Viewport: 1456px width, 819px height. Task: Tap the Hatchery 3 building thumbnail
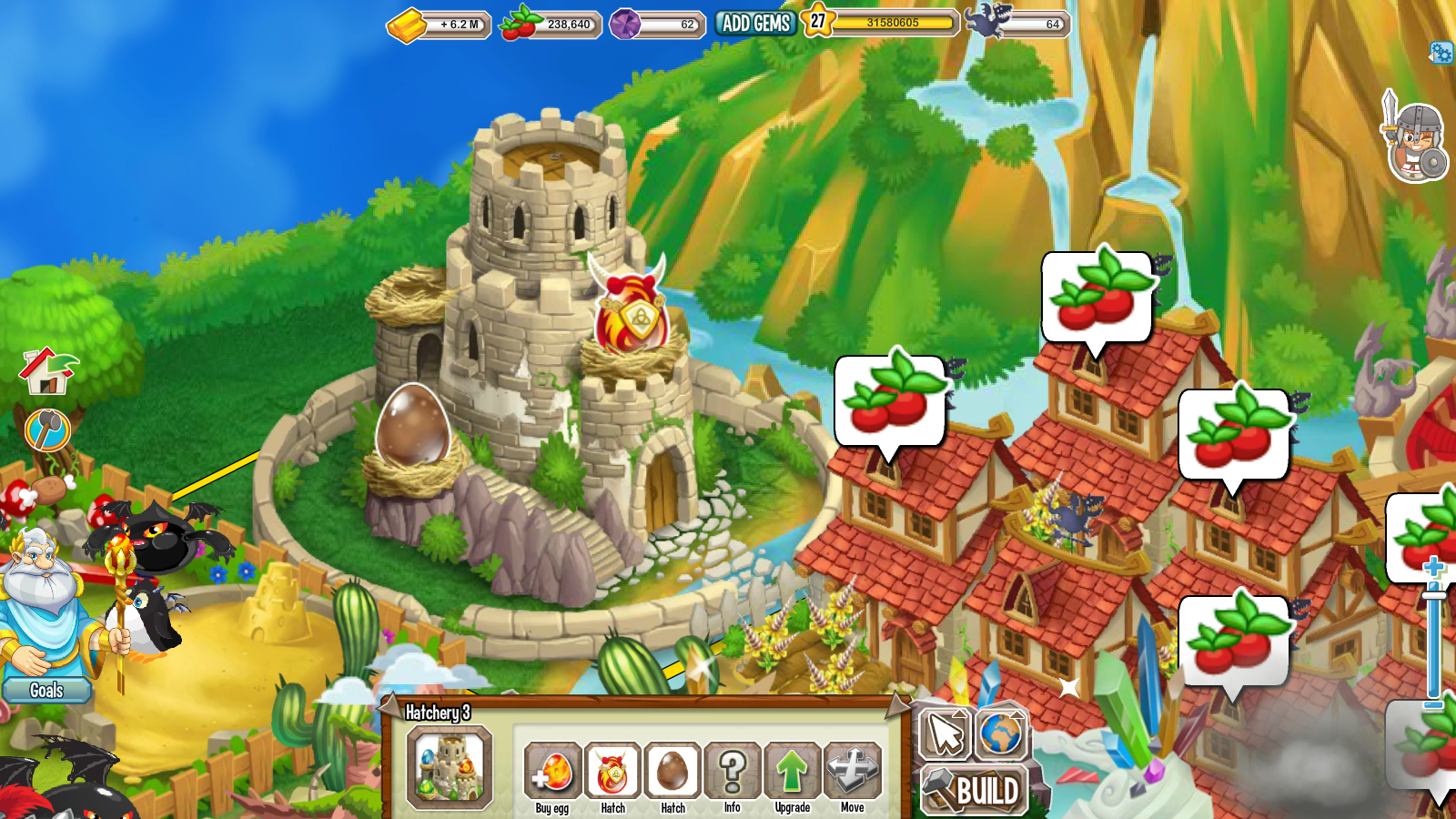click(x=450, y=768)
